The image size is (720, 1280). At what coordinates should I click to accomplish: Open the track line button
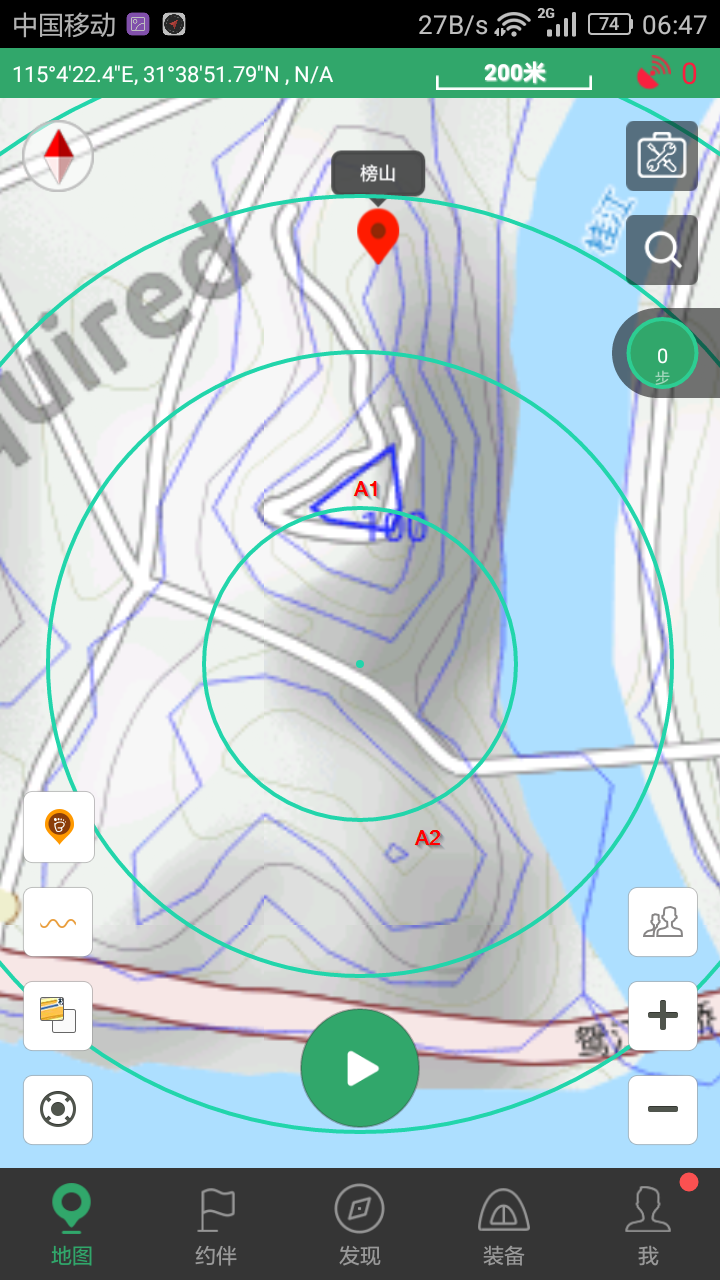coord(59,921)
